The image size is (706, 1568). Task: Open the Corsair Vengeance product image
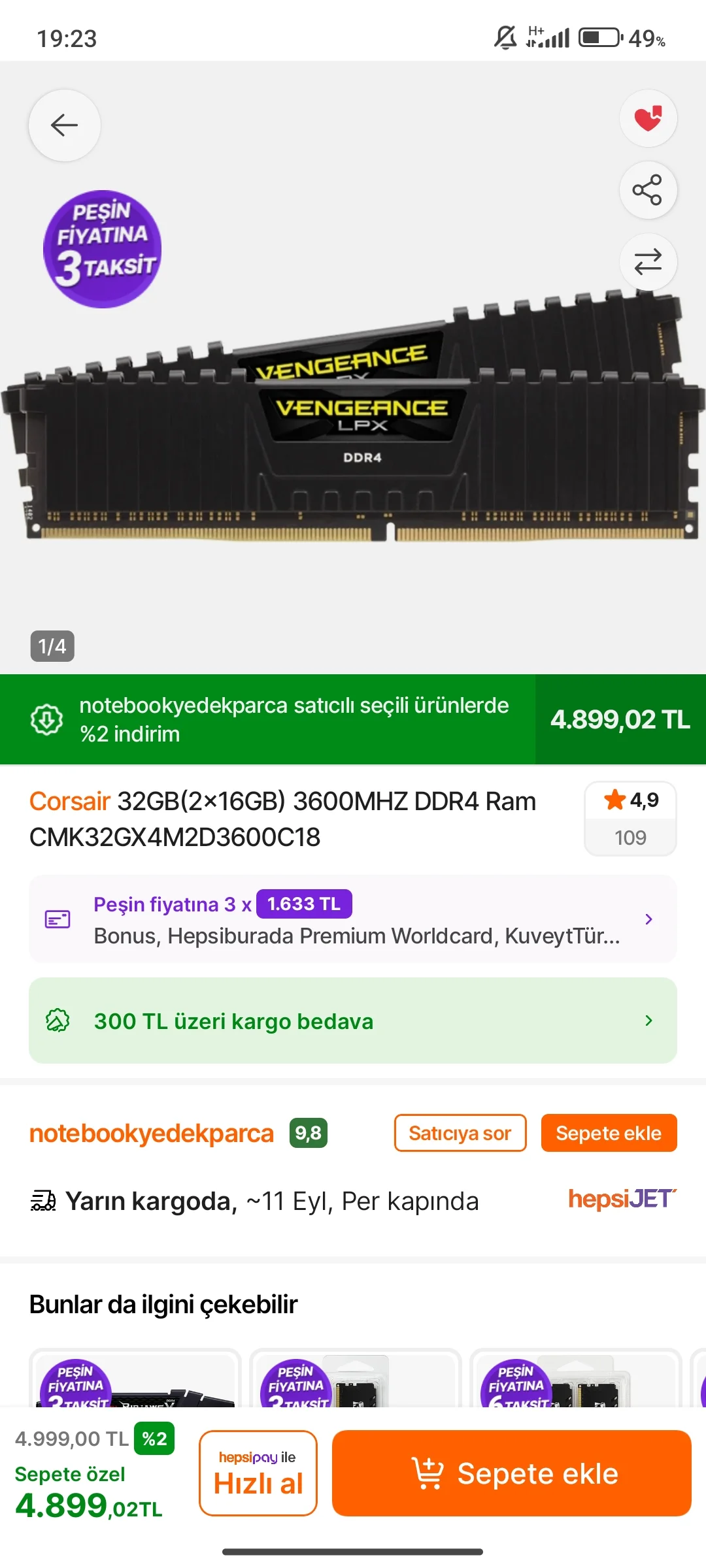point(353,425)
